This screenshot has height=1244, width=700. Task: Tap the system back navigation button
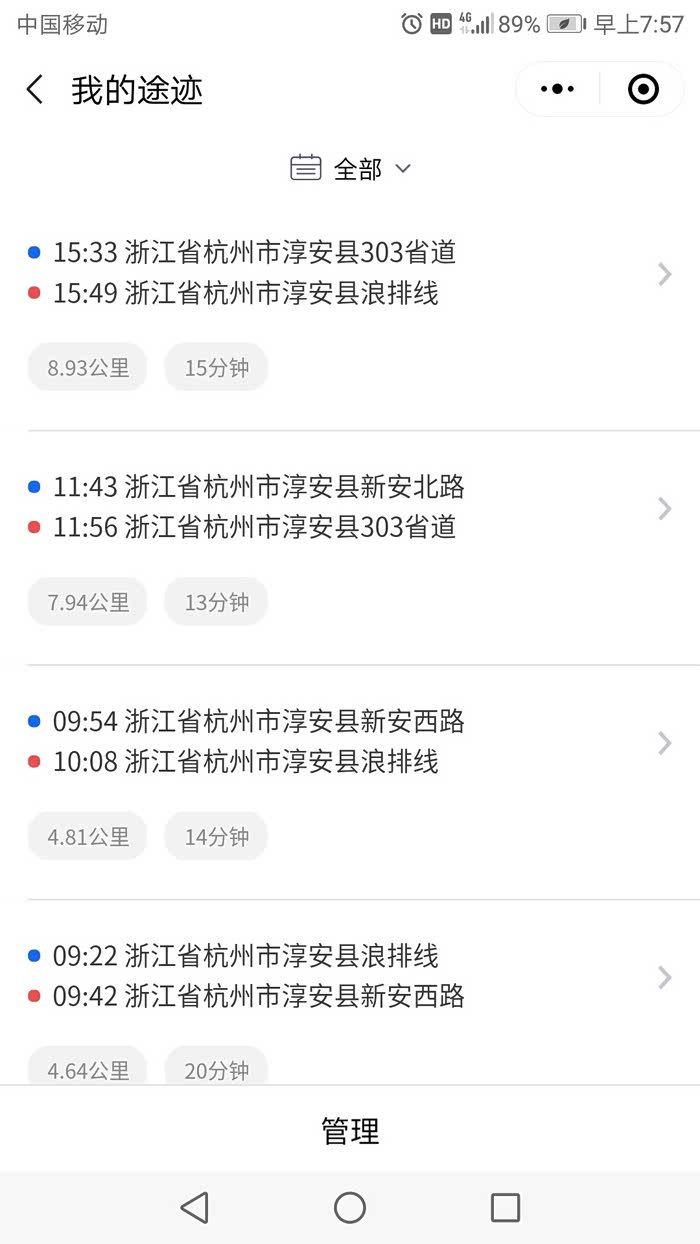(194, 1208)
